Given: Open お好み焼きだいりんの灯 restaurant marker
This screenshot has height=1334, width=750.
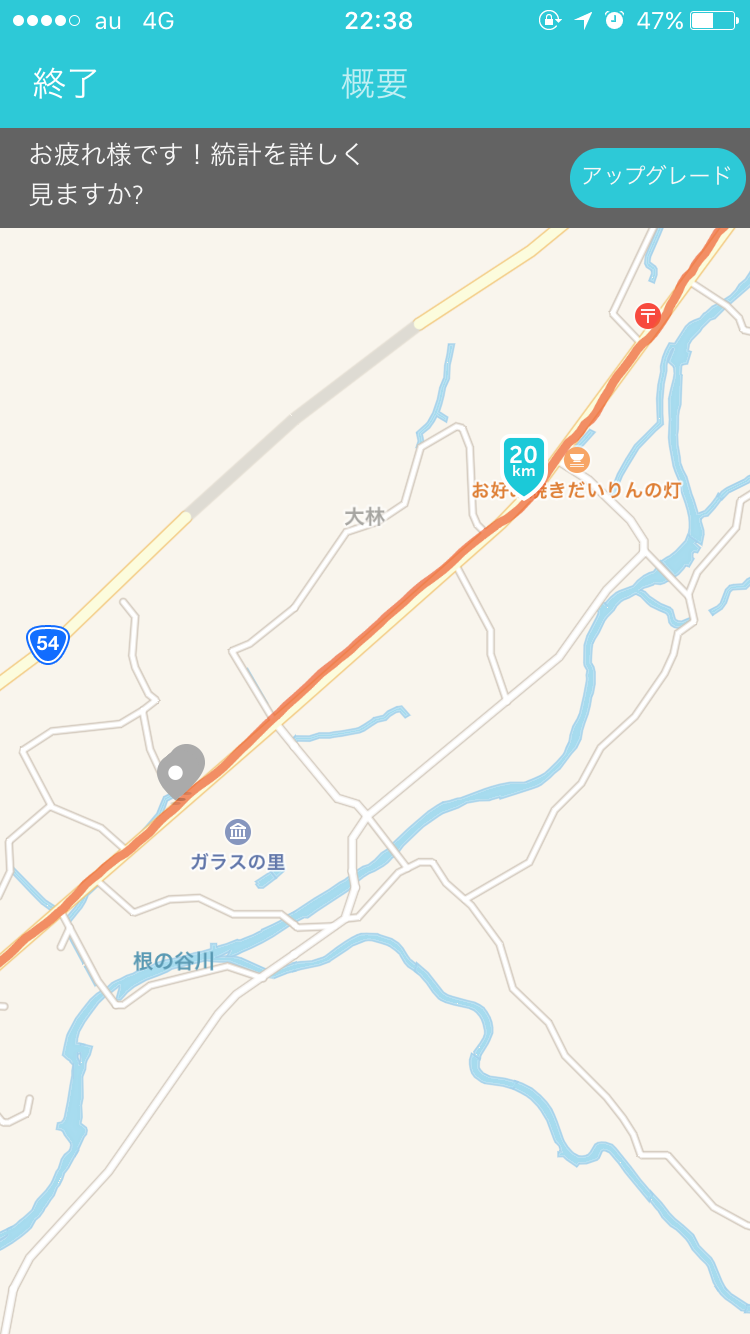Looking at the screenshot, I should (x=577, y=461).
